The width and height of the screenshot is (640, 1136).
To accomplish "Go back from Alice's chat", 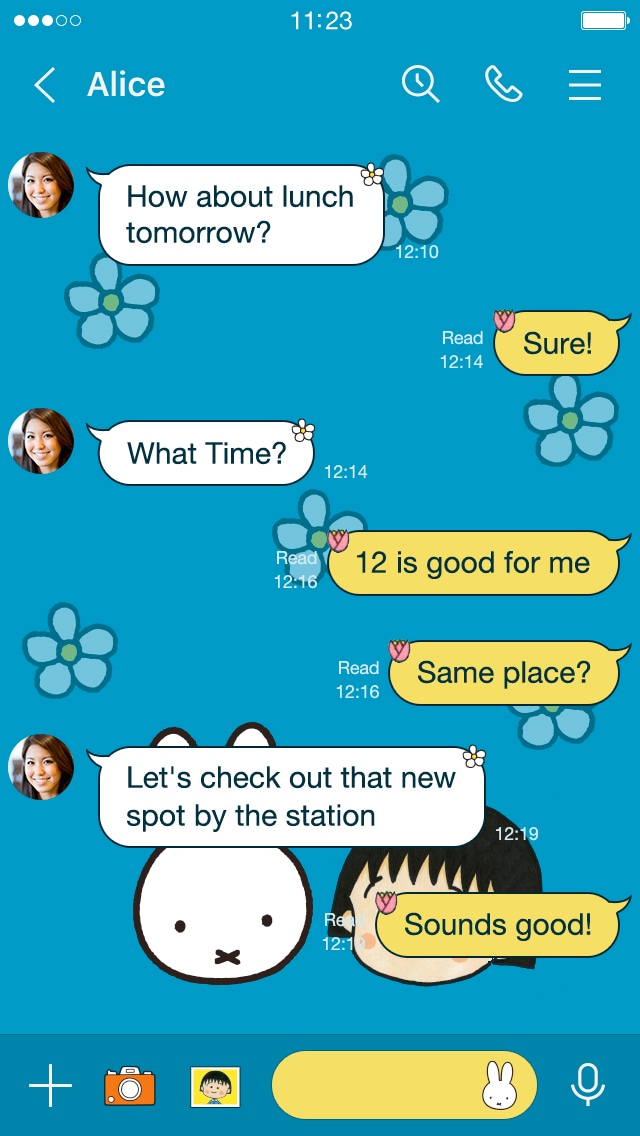I will (x=45, y=85).
